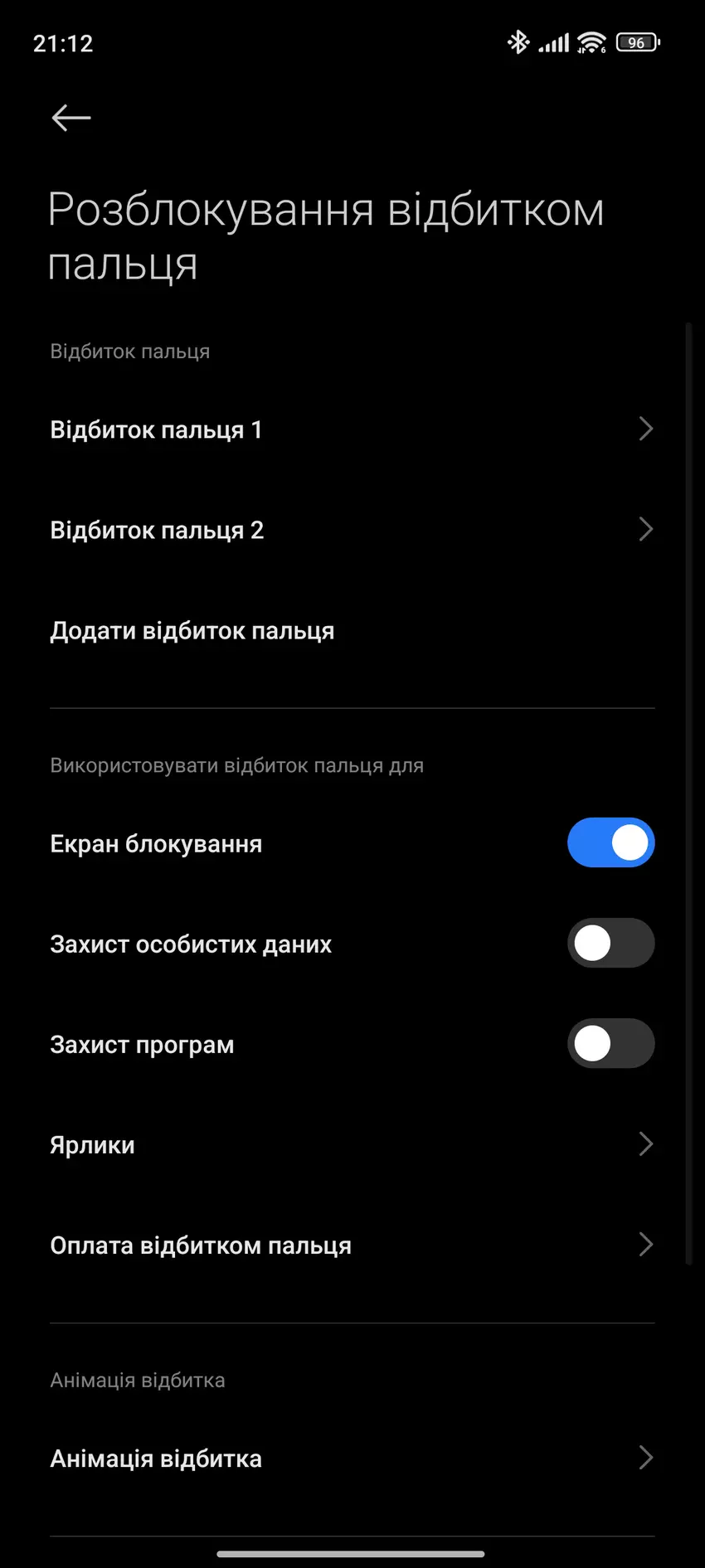Enable Захист особистих даних switch

pyautogui.click(x=610, y=943)
